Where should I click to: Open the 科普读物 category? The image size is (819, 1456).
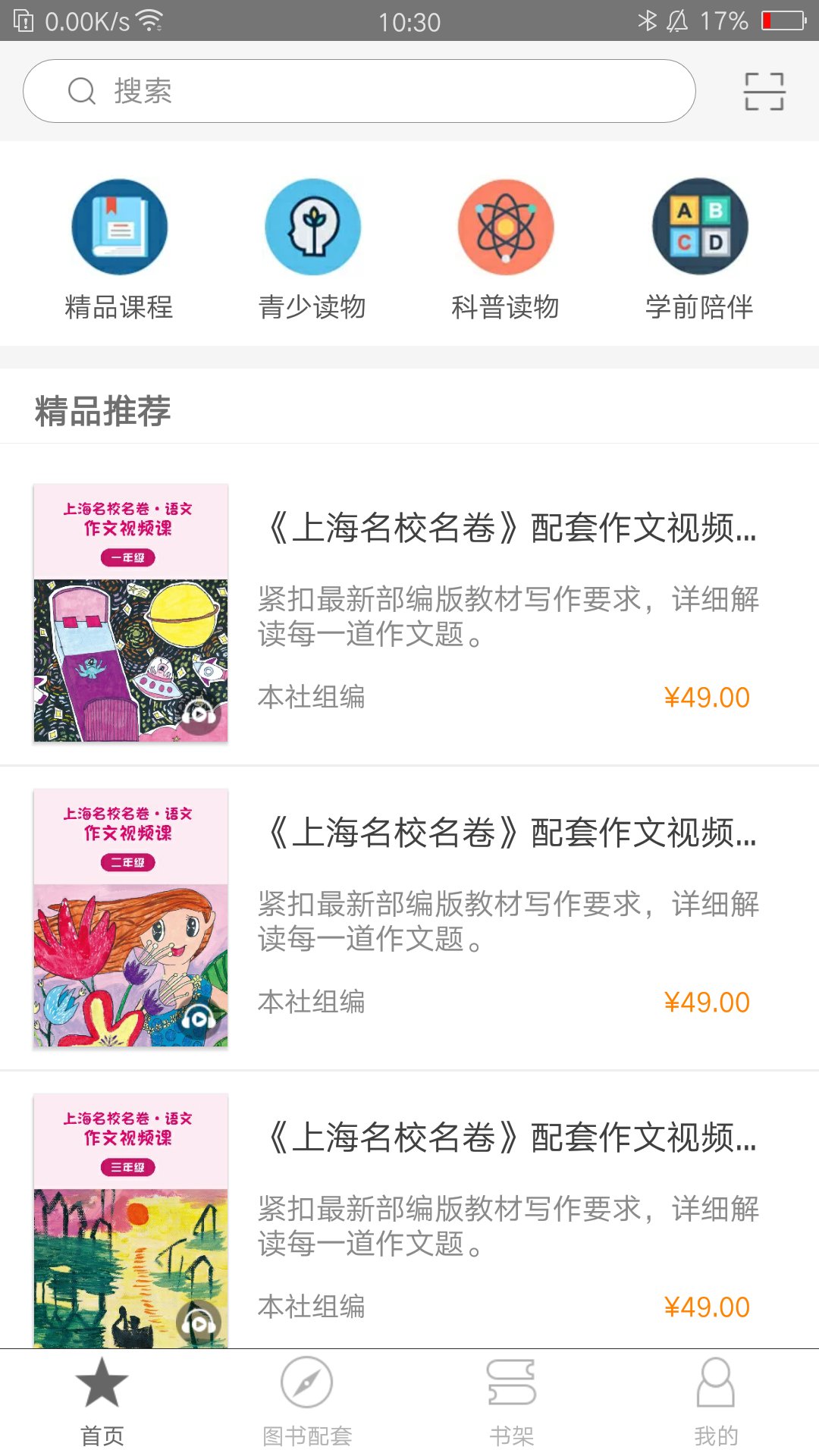pyautogui.click(x=506, y=250)
